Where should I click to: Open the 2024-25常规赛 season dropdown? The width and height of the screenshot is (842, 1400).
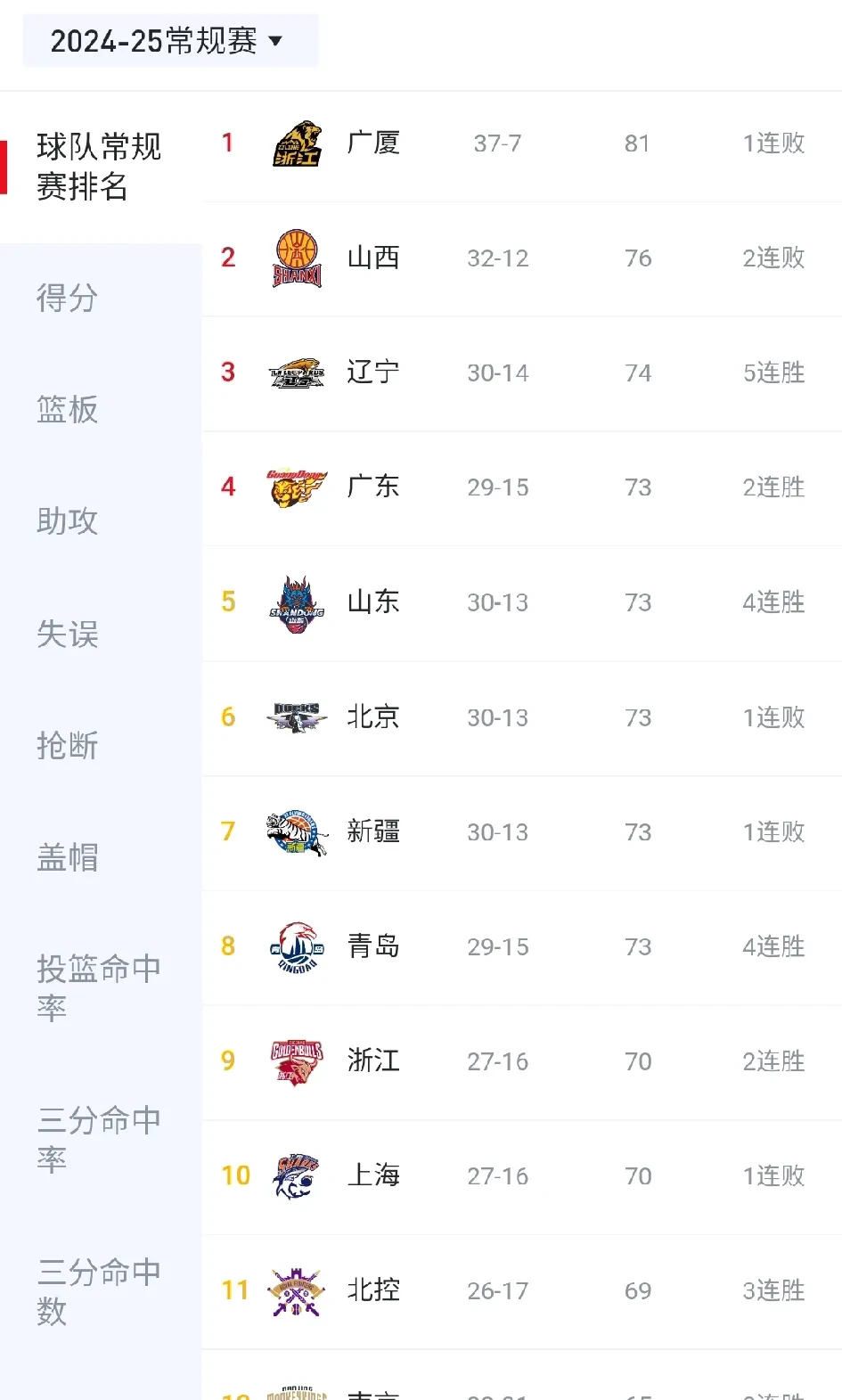pyautogui.click(x=170, y=40)
